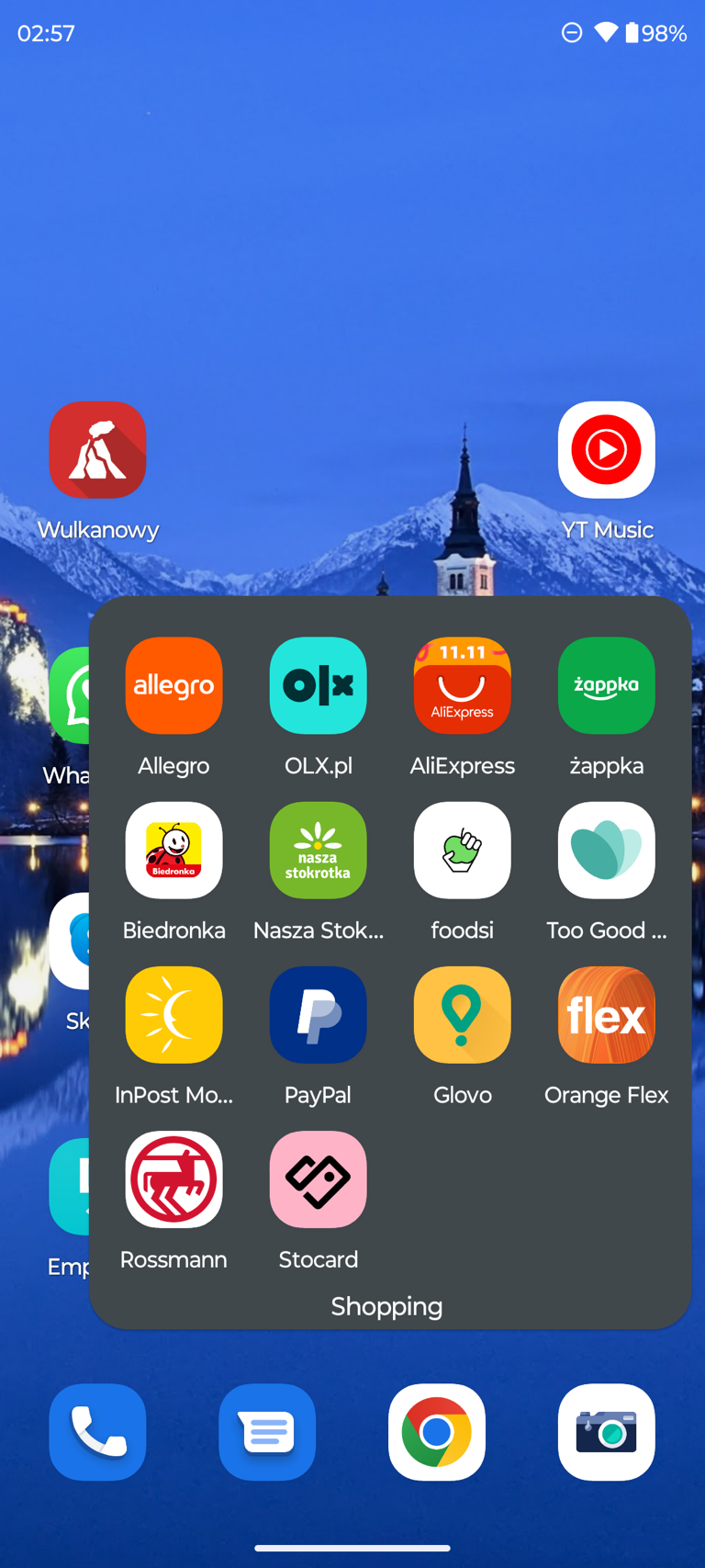Launch the Camera from the dock

[606, 1432]
